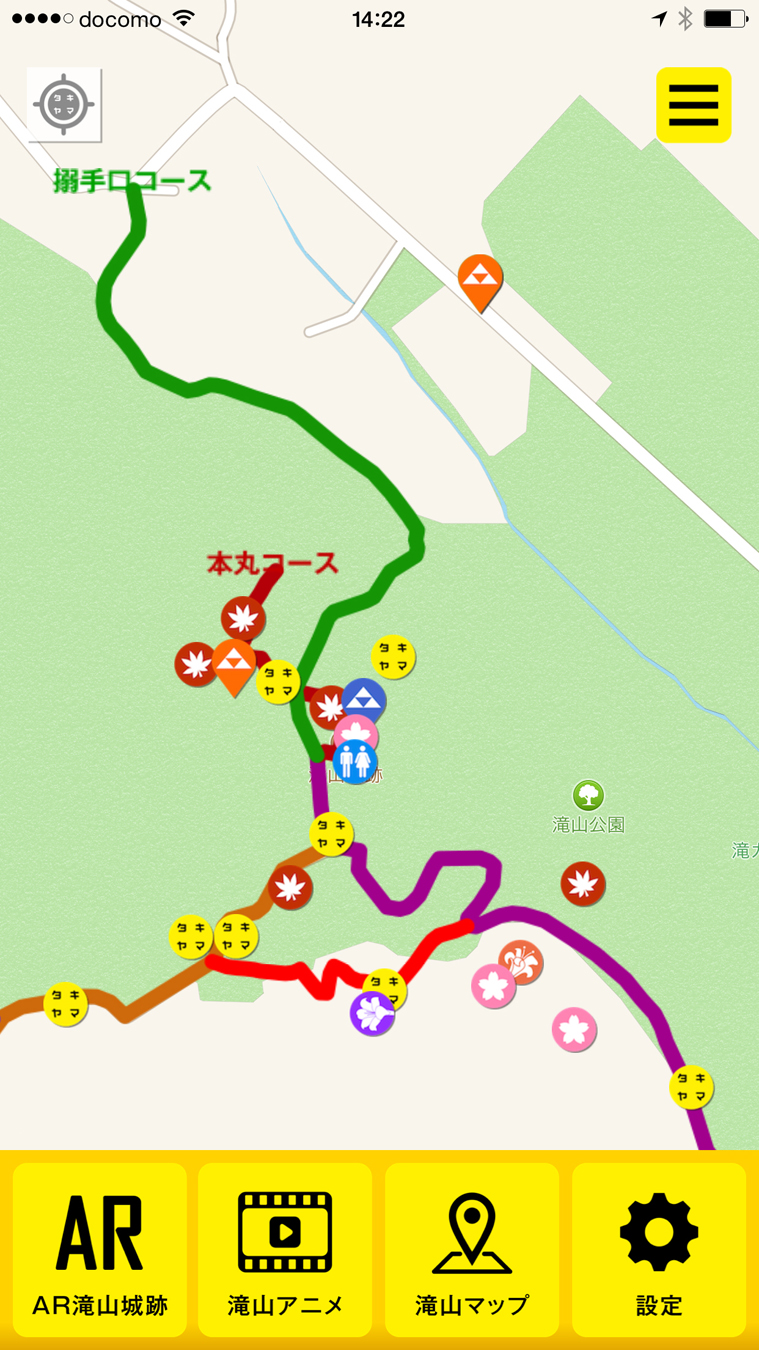Tap the maple leaf marker under 本丸コース
759x1350 pixels.
tap(243, 618)
